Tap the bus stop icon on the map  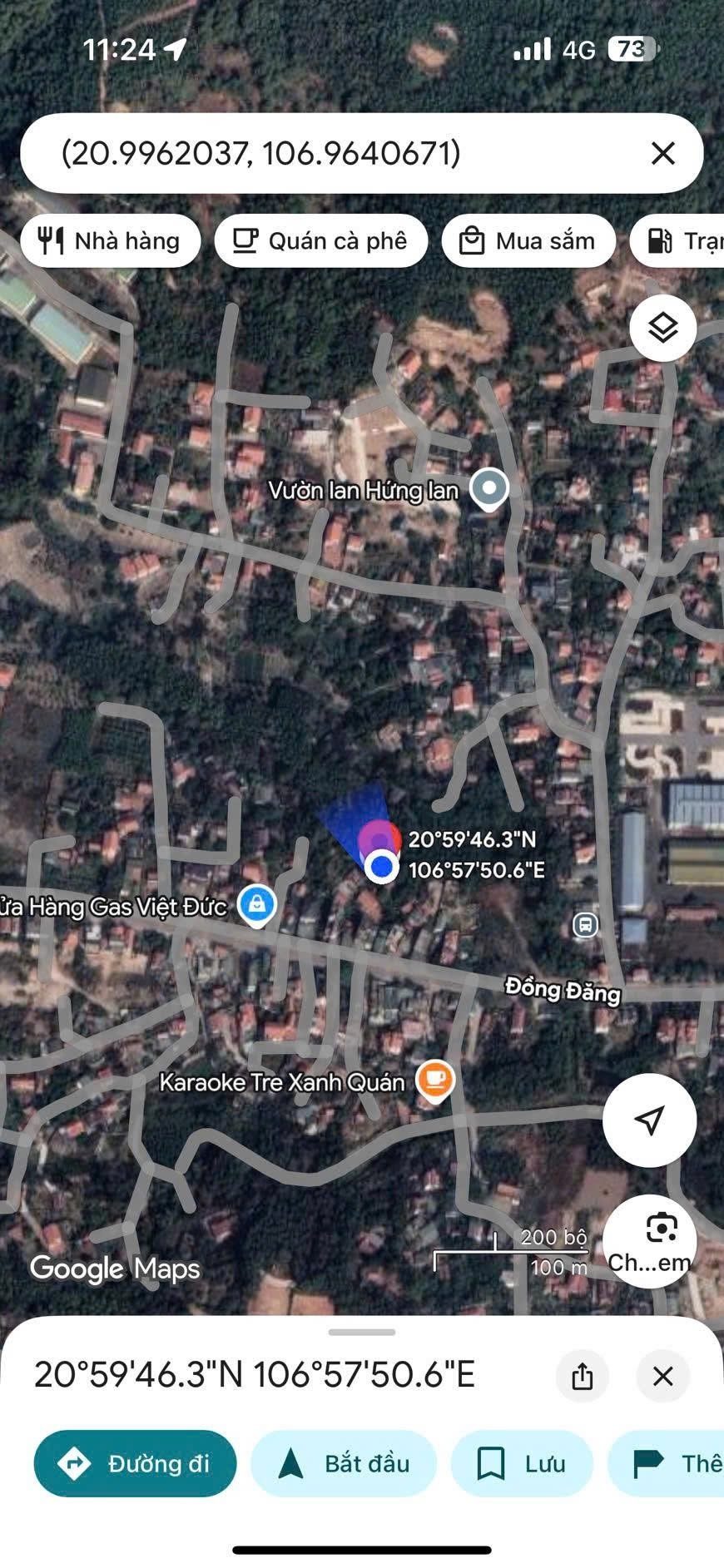(x=585, y=924)
